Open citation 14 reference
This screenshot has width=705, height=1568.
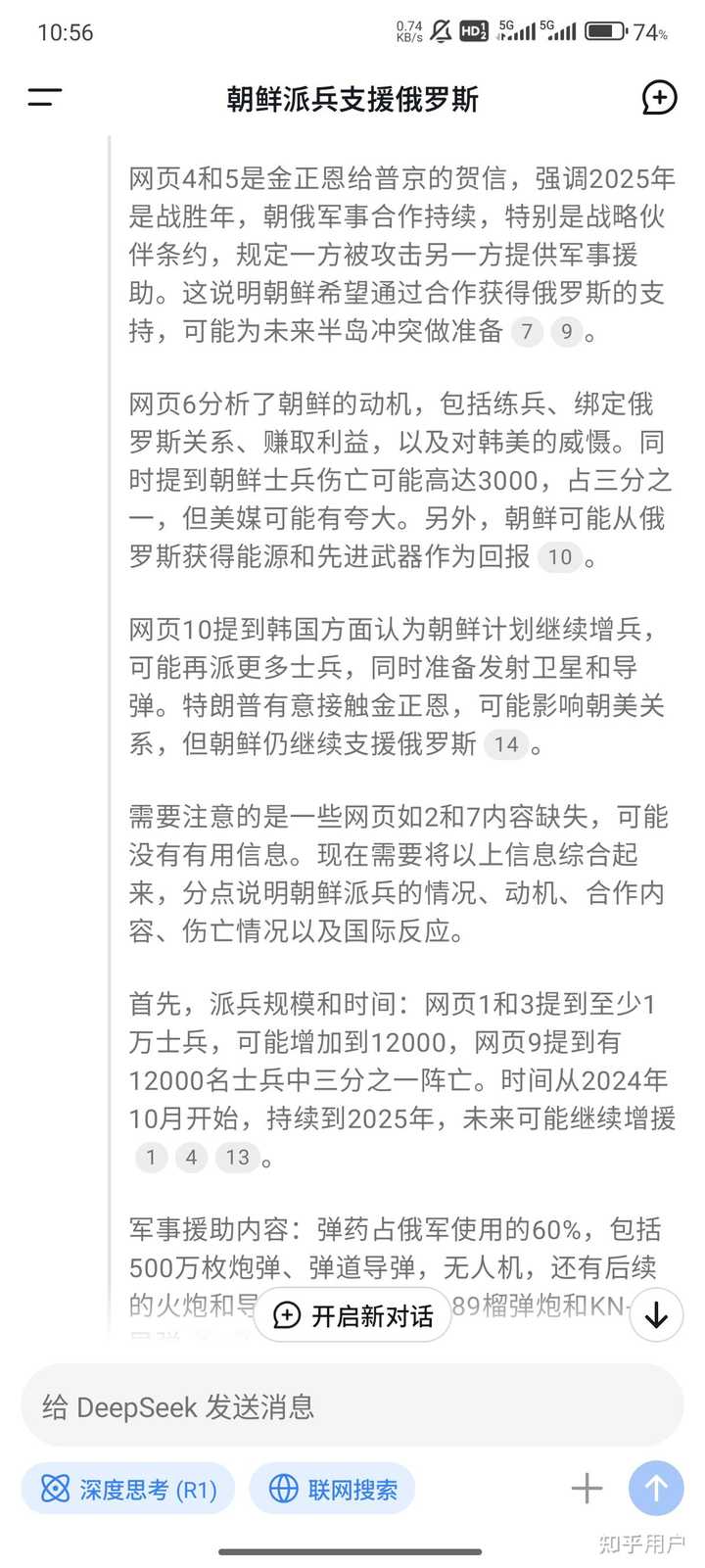pos(506,744)
